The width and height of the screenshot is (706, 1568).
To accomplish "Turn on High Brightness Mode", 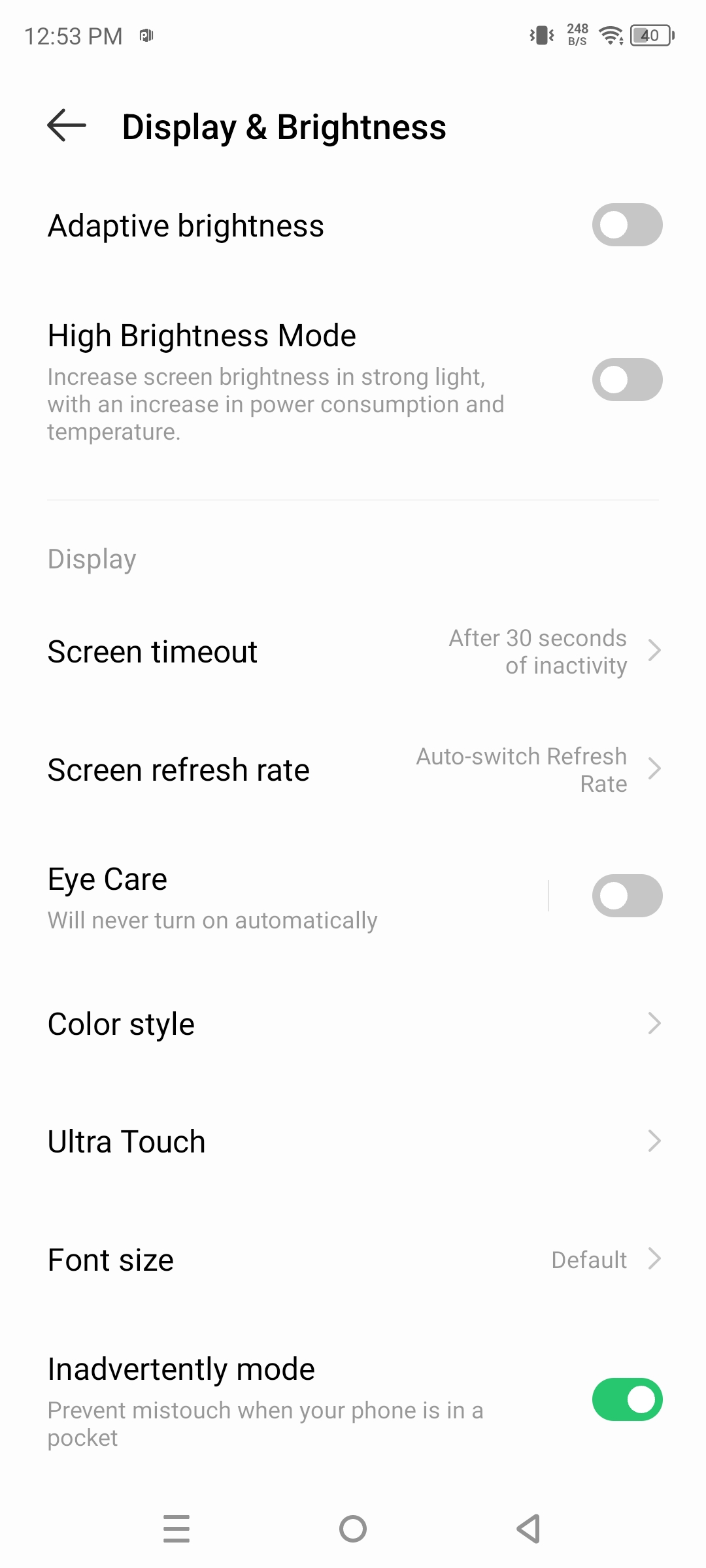I will click(x=627, y=380).
